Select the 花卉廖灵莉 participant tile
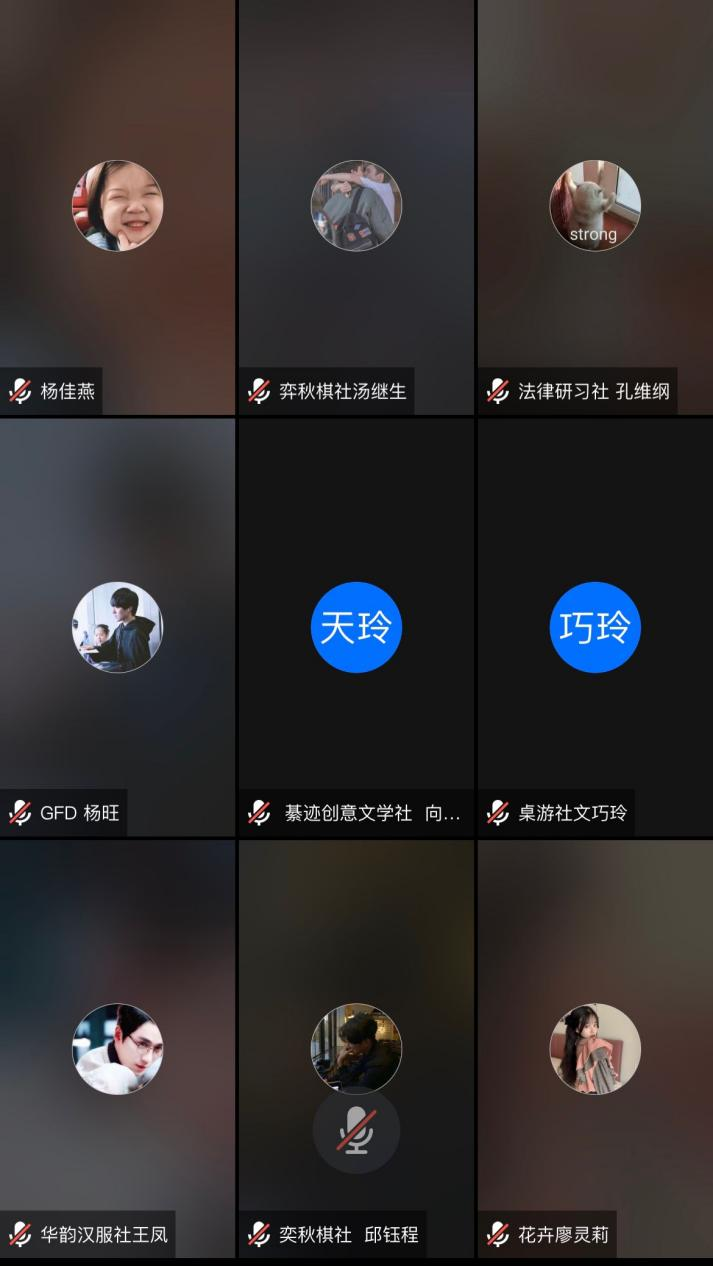The image size is (713, 1266). (x=595, y=1049)
